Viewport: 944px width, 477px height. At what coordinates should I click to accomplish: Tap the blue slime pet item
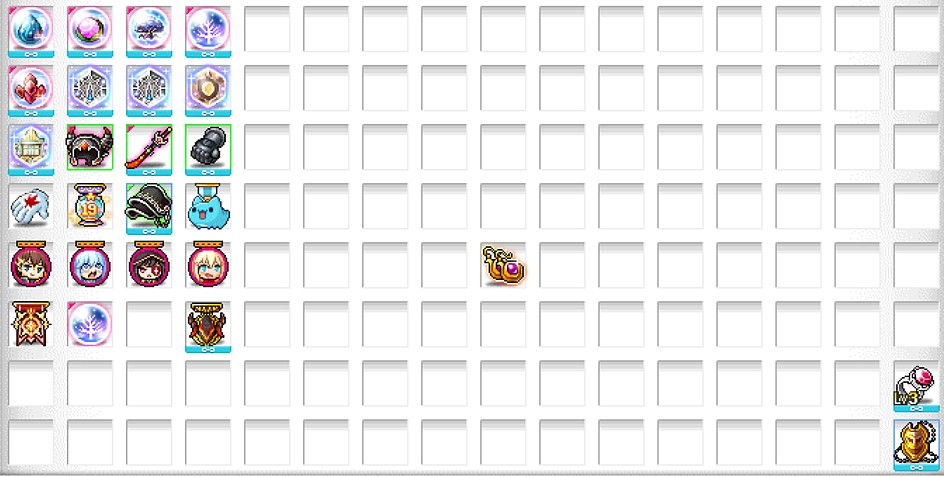(x=207, y=206)
